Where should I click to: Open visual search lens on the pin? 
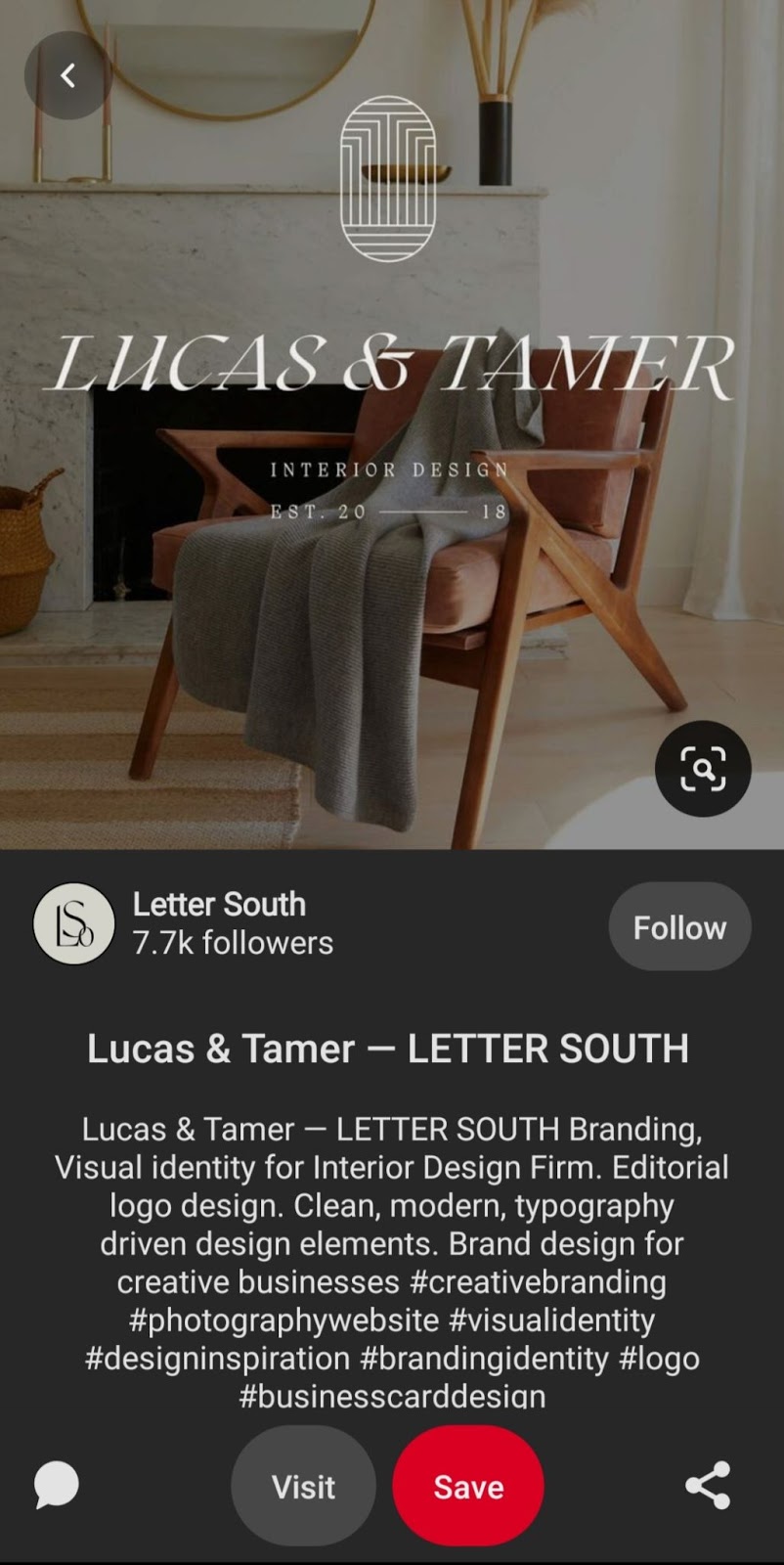pos(702,769)
